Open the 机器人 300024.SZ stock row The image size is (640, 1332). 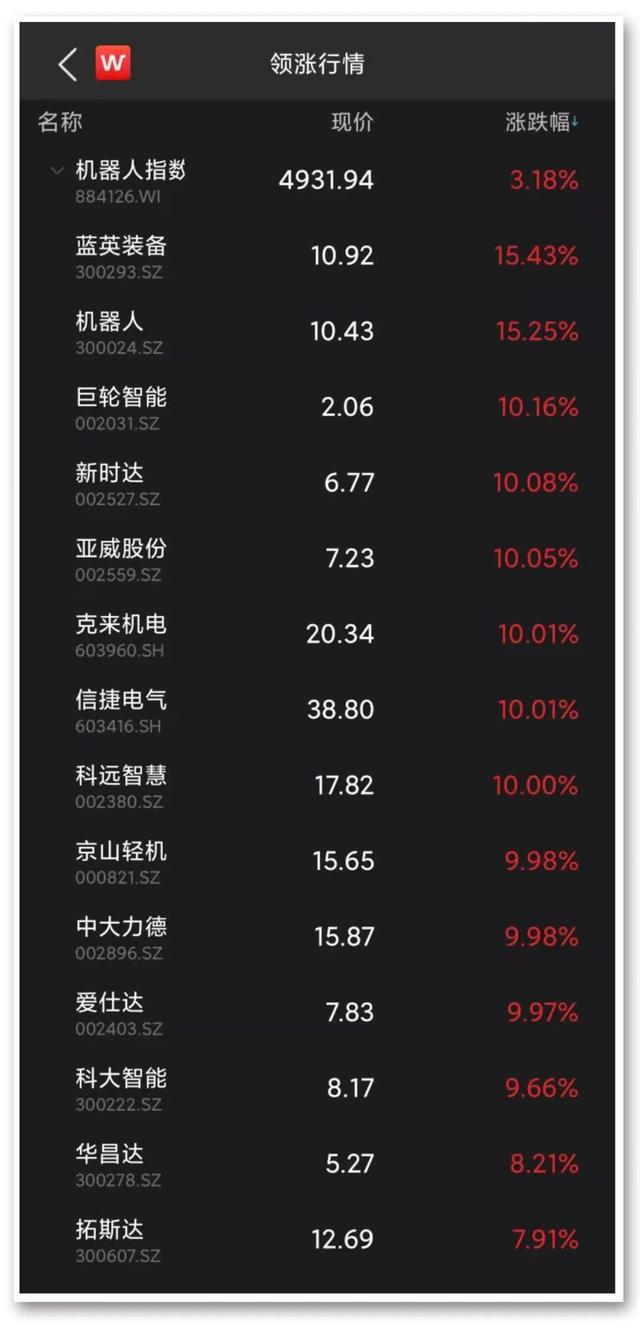pyautogui.click(x=317, y=332)
